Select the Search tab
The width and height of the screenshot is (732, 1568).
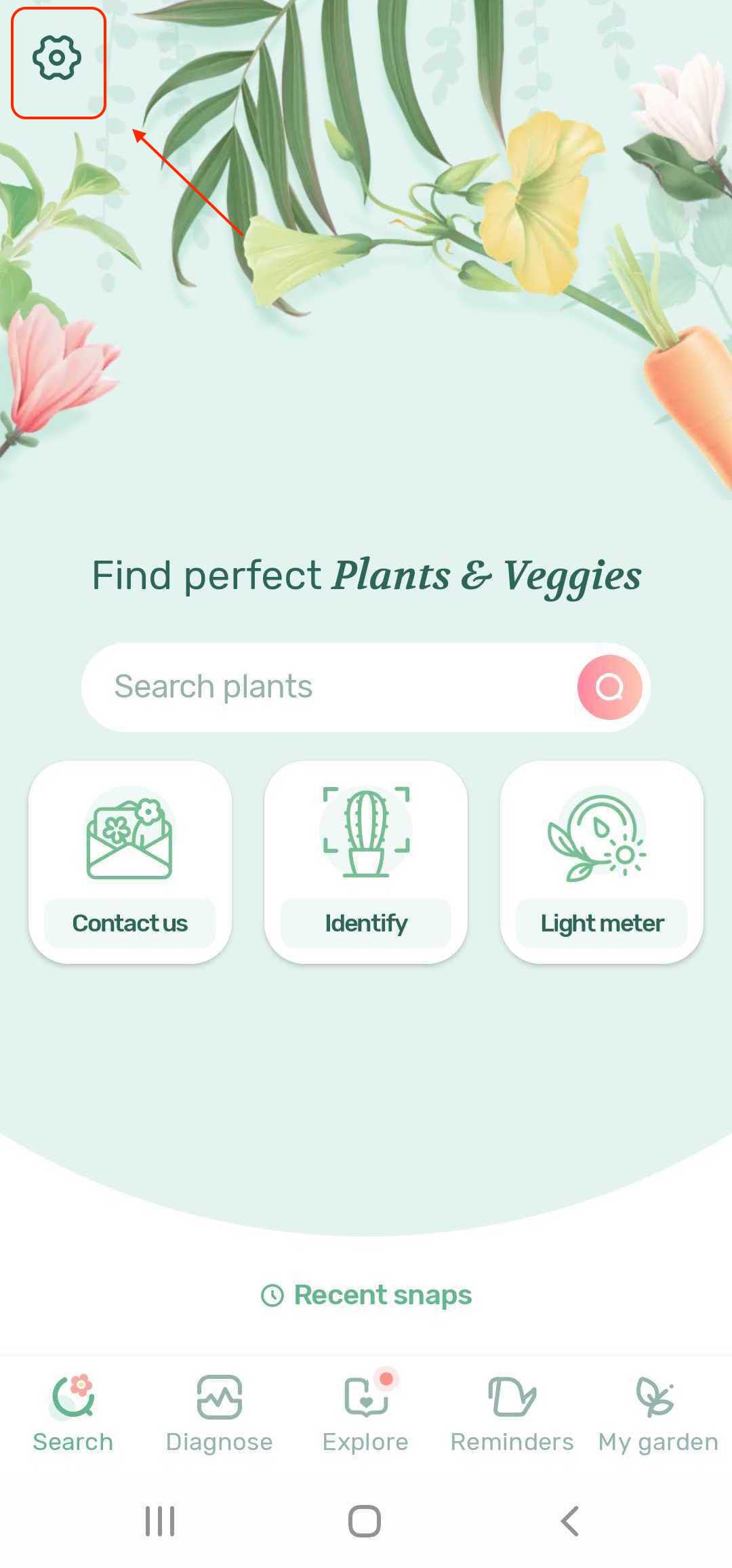coord(73,1413)
